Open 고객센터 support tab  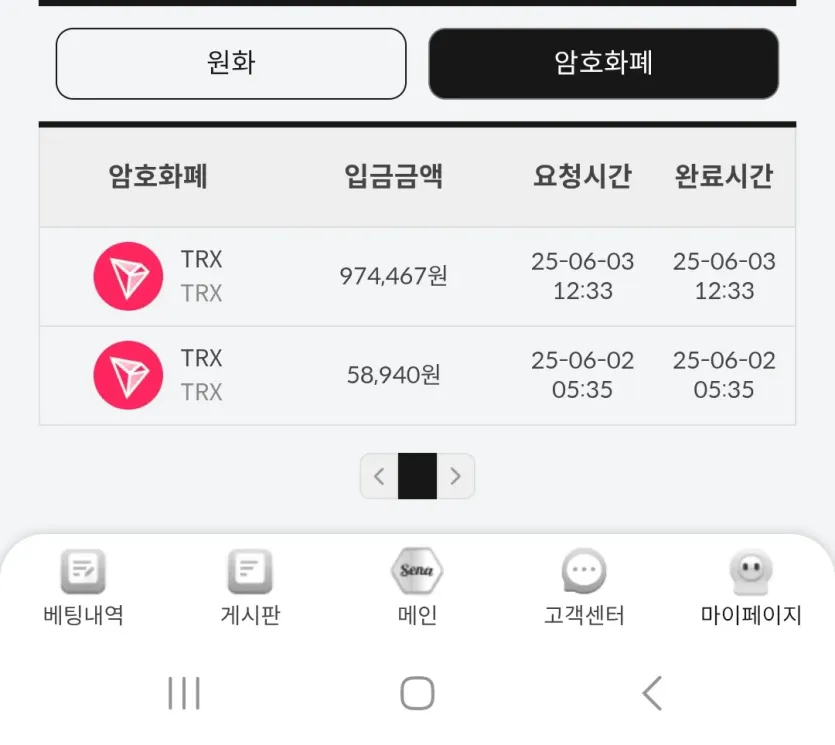[x=584, y=587]
